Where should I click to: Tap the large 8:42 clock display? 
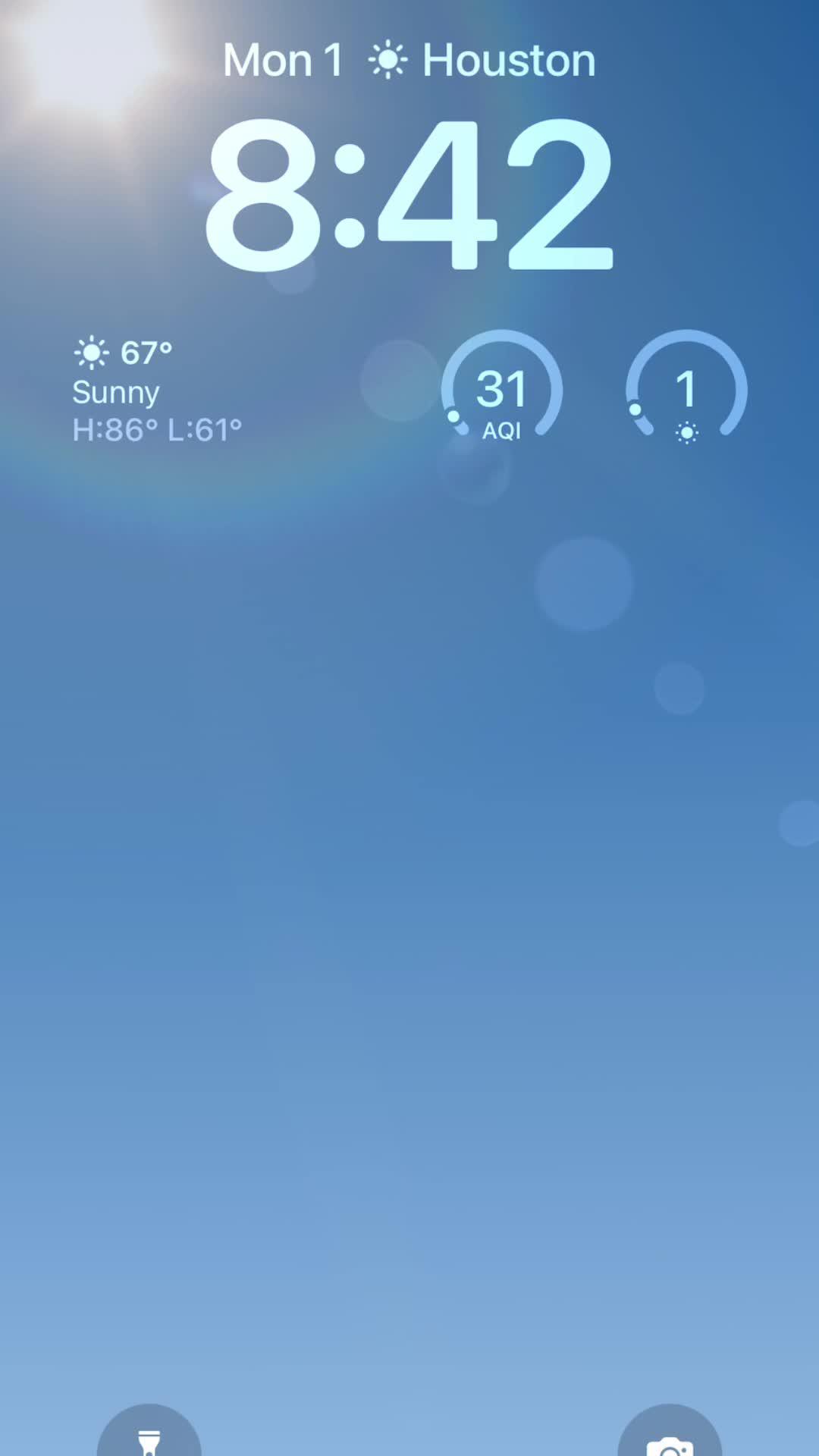pos(409,193)
